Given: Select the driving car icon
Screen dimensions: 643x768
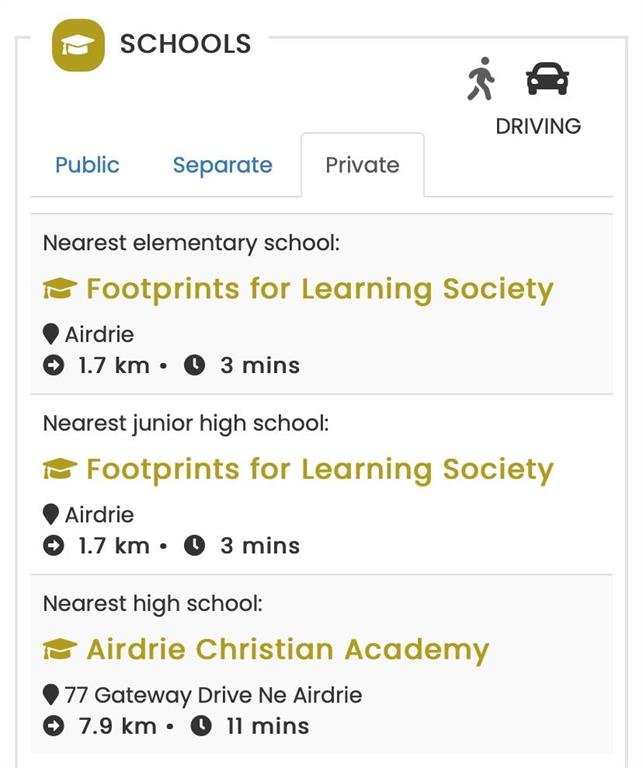Looking at the screenshot, I should [x=547, y=79].
